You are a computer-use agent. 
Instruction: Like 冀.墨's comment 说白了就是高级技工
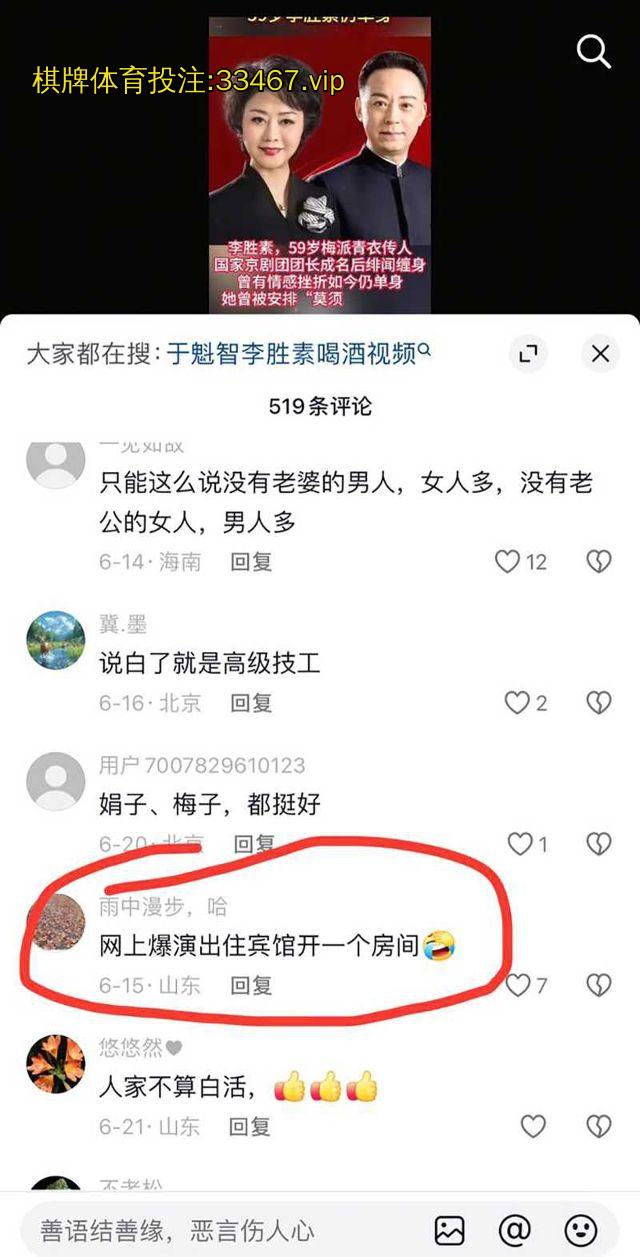click(517, 703)
